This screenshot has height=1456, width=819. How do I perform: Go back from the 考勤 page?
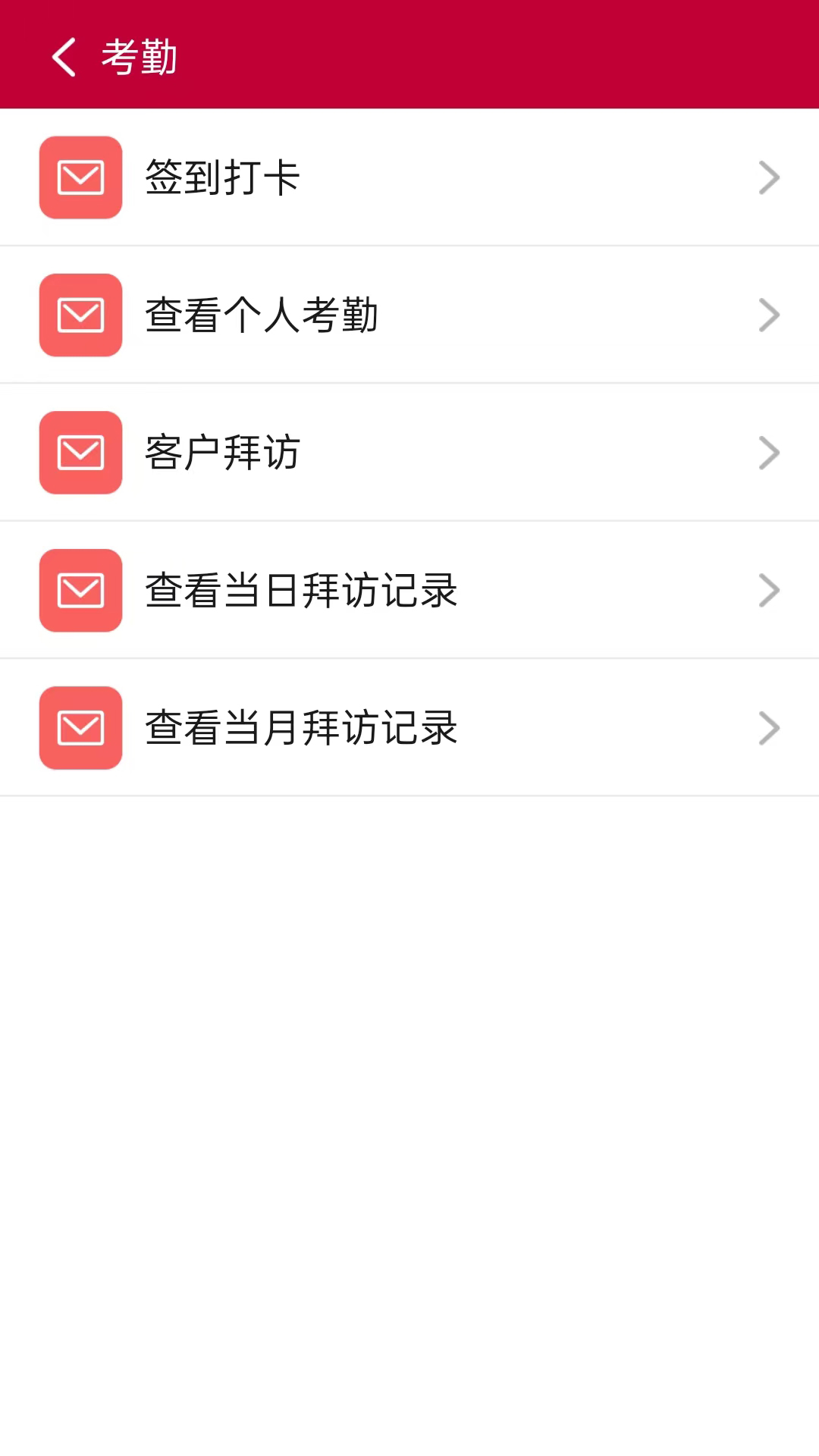[x=64, y=57]
